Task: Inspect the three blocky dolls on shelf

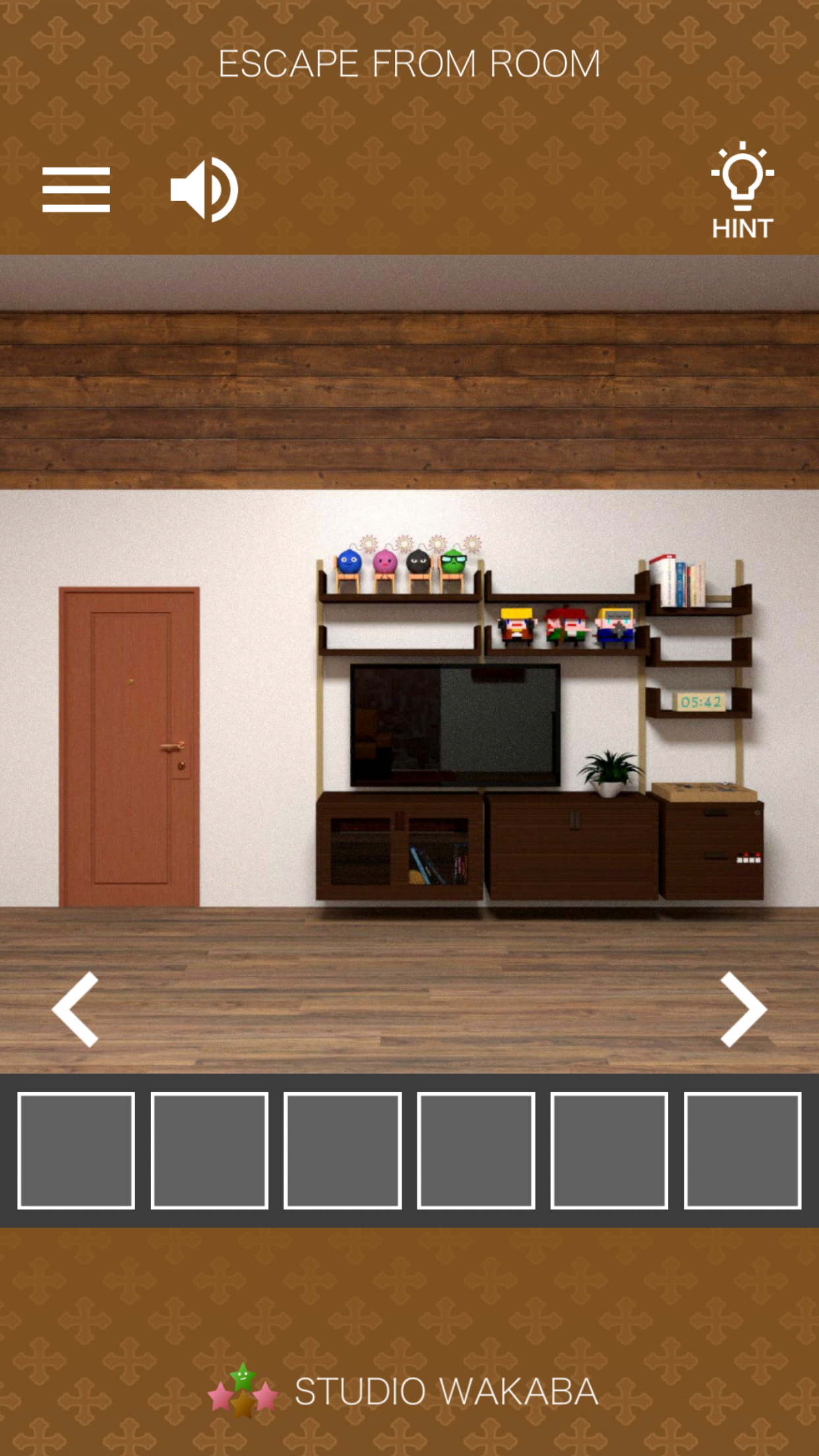Action: click(x=567, y=626)
